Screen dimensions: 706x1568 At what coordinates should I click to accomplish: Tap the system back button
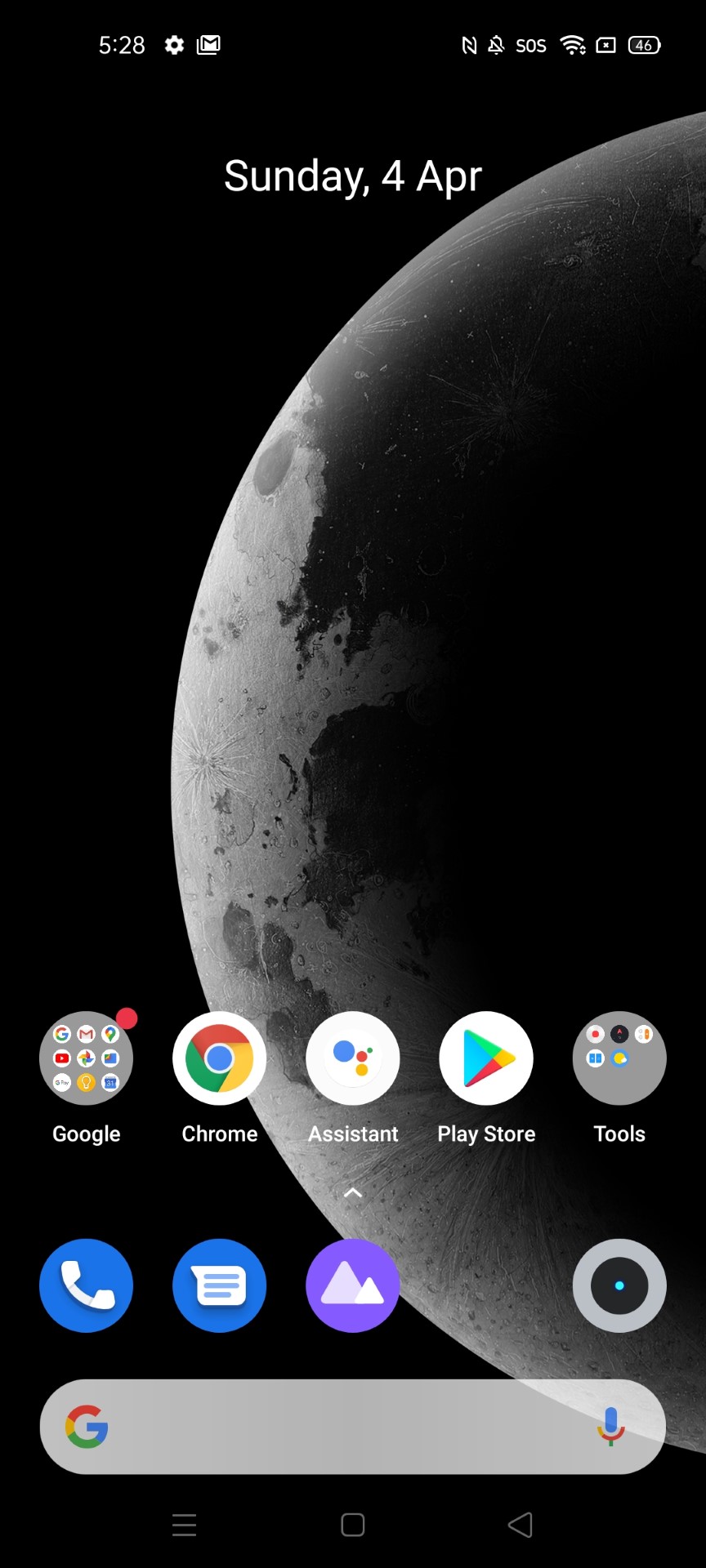[x=521, y=1525]
